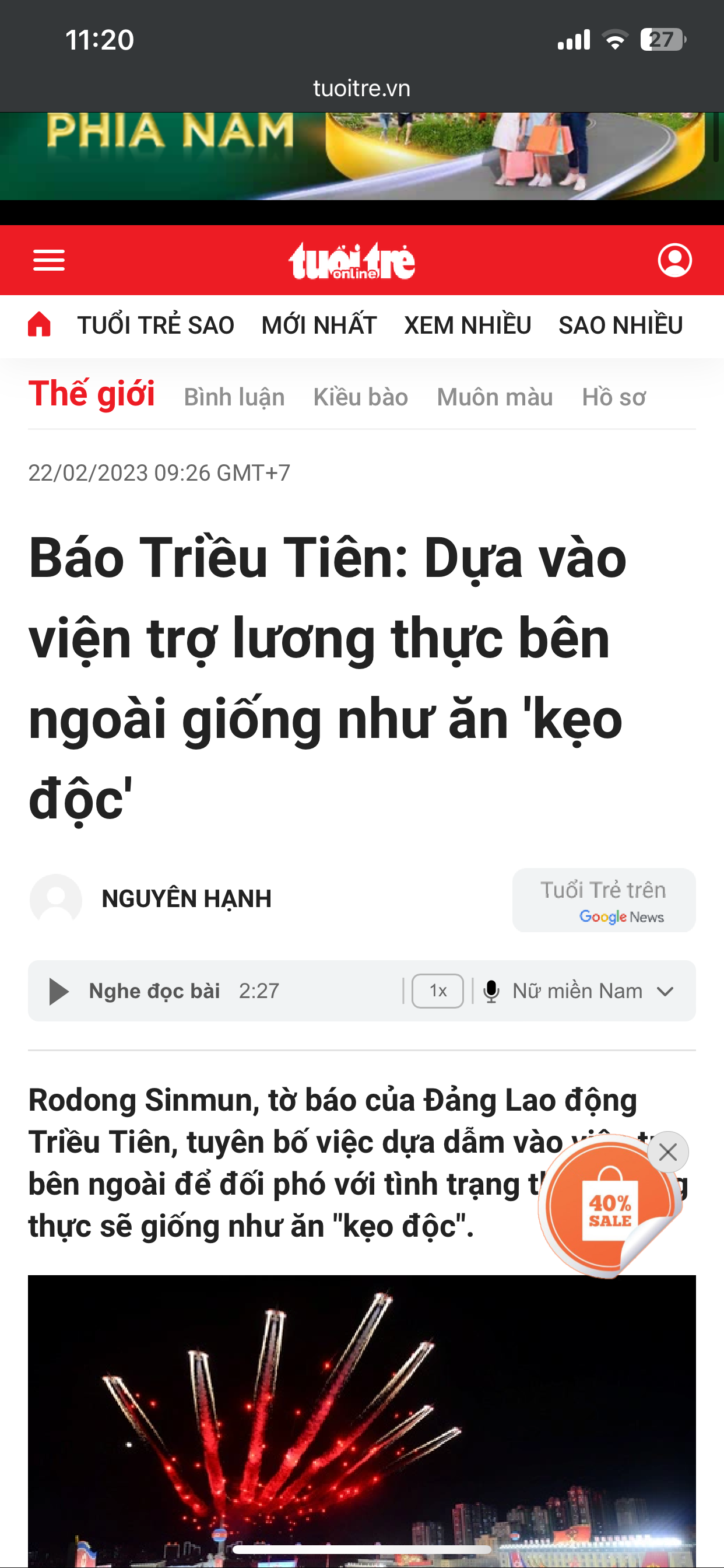View author Nguyên Hạnh's page
Viewport: 724px width, 1568px height.
186,898
